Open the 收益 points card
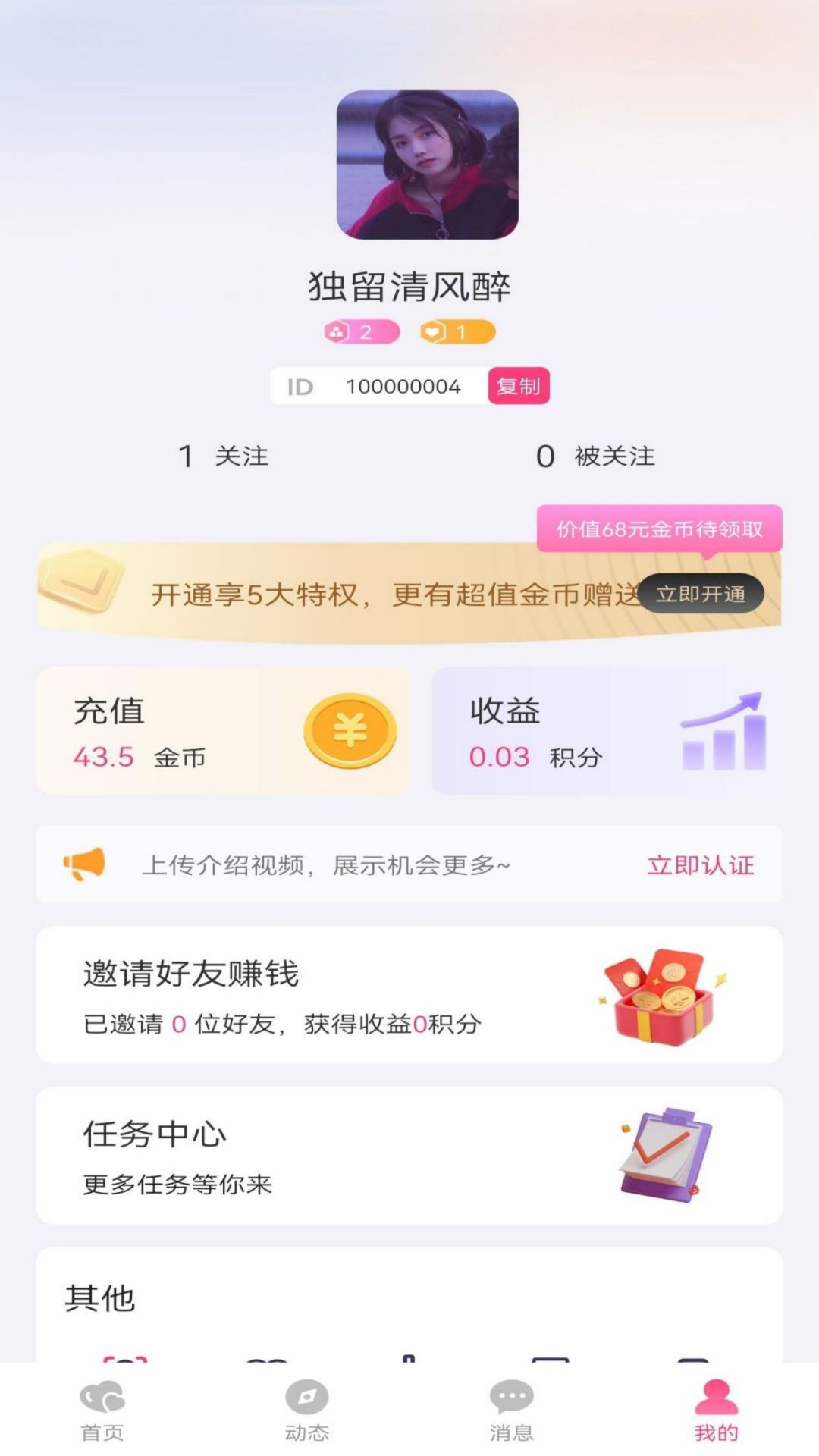 607,731
